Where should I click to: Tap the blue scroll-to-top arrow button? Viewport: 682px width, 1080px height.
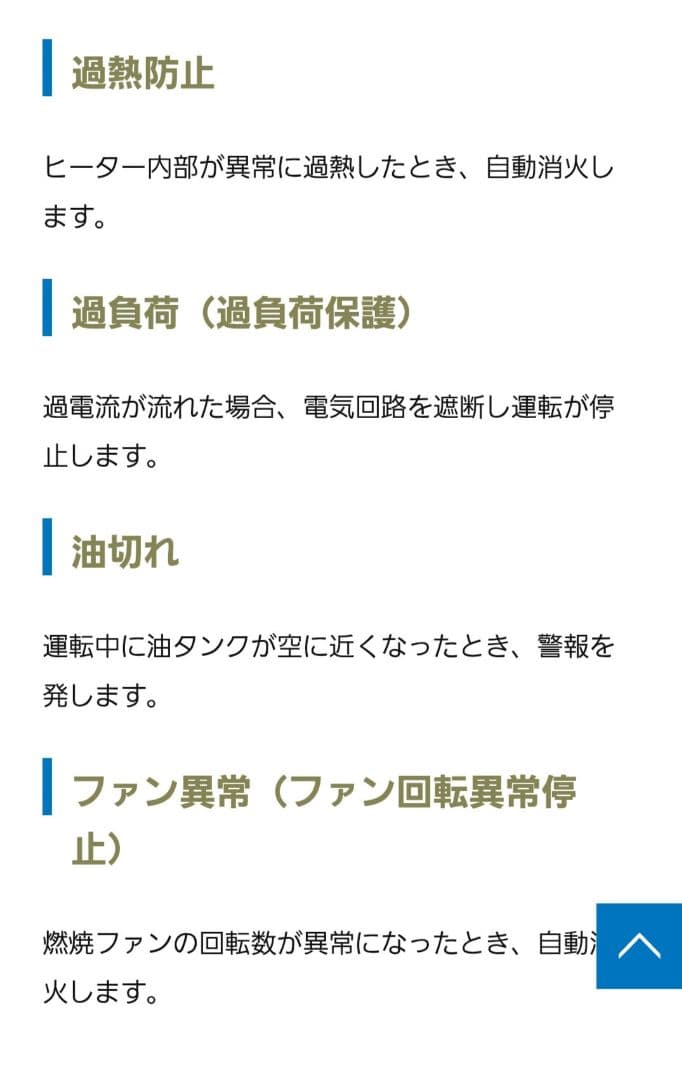(639, 946)
